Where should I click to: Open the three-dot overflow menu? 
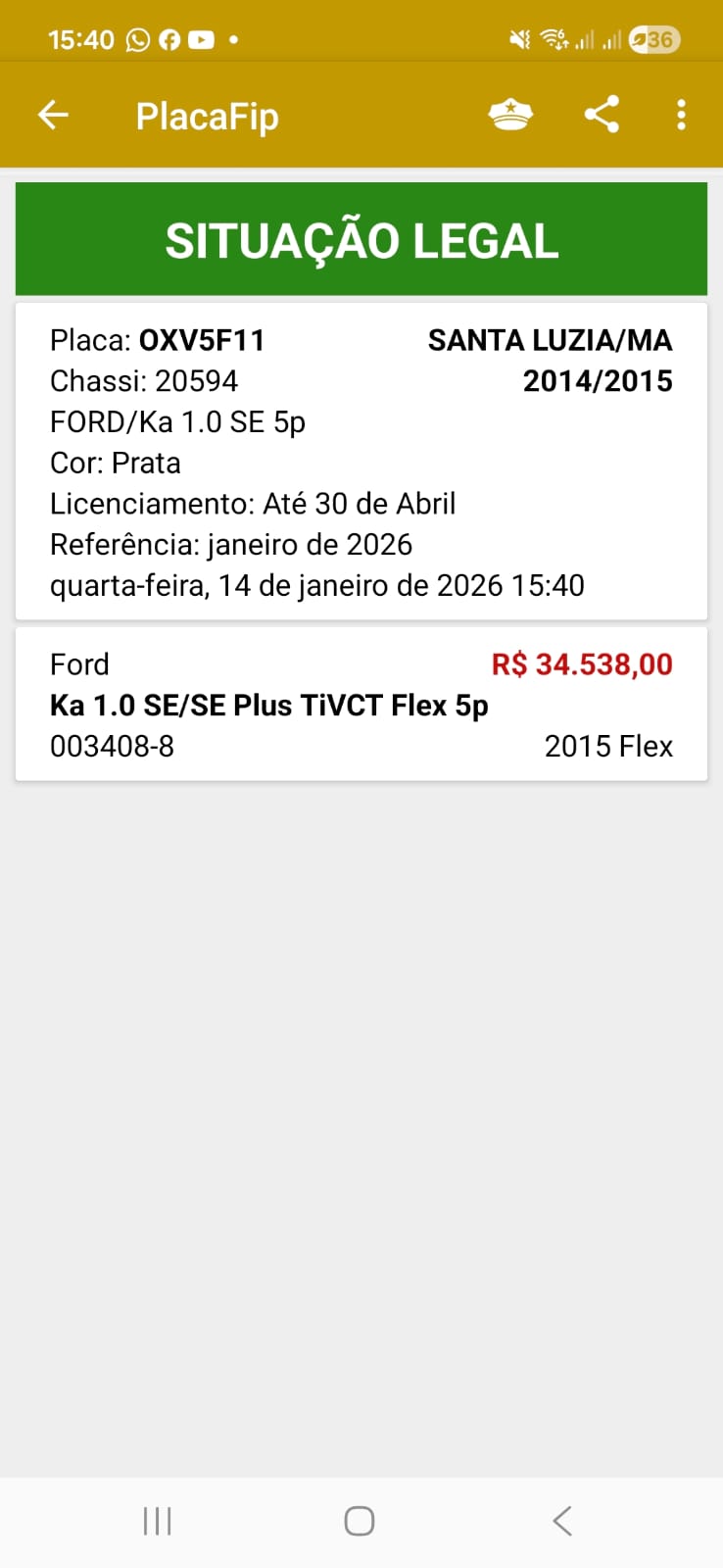point(681,115)
